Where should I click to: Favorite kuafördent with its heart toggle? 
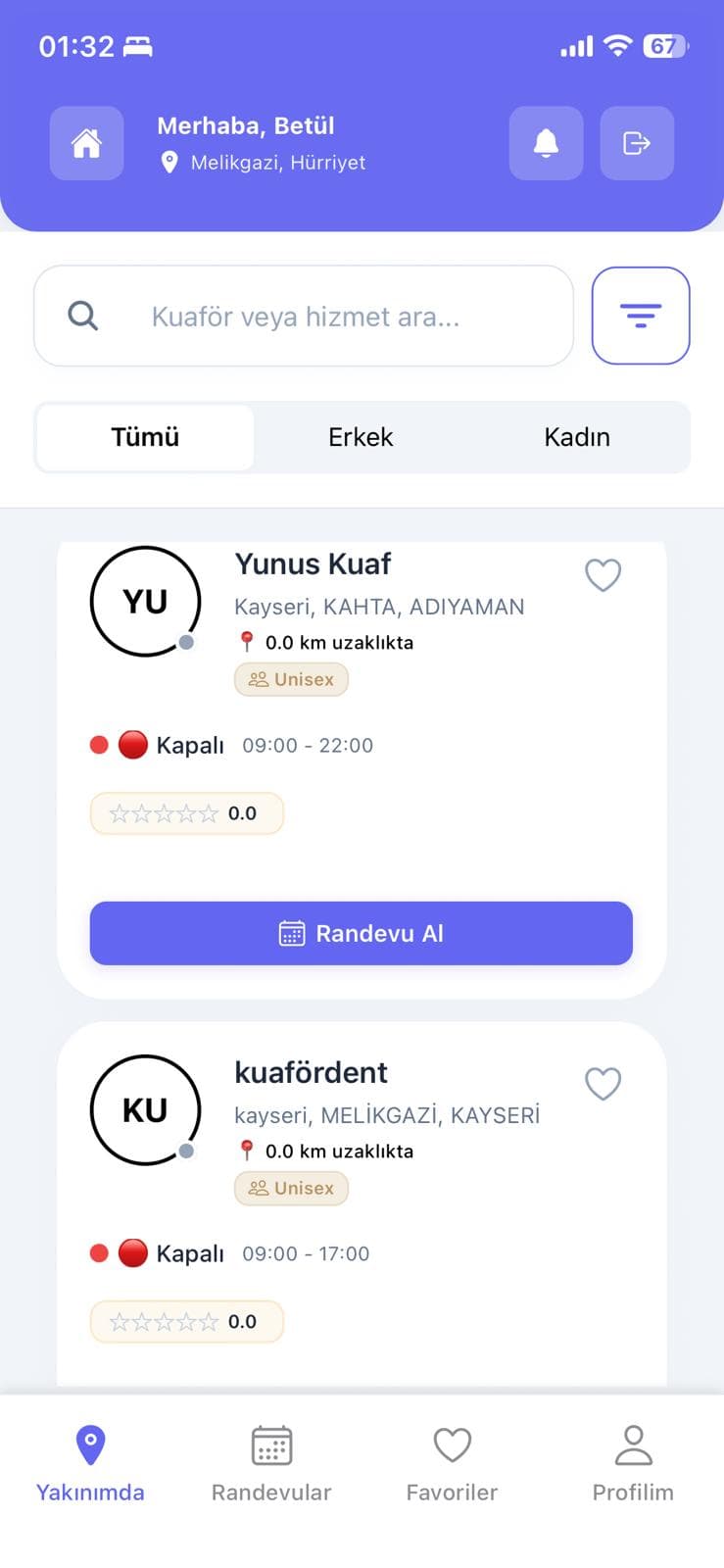[603, 1085]
